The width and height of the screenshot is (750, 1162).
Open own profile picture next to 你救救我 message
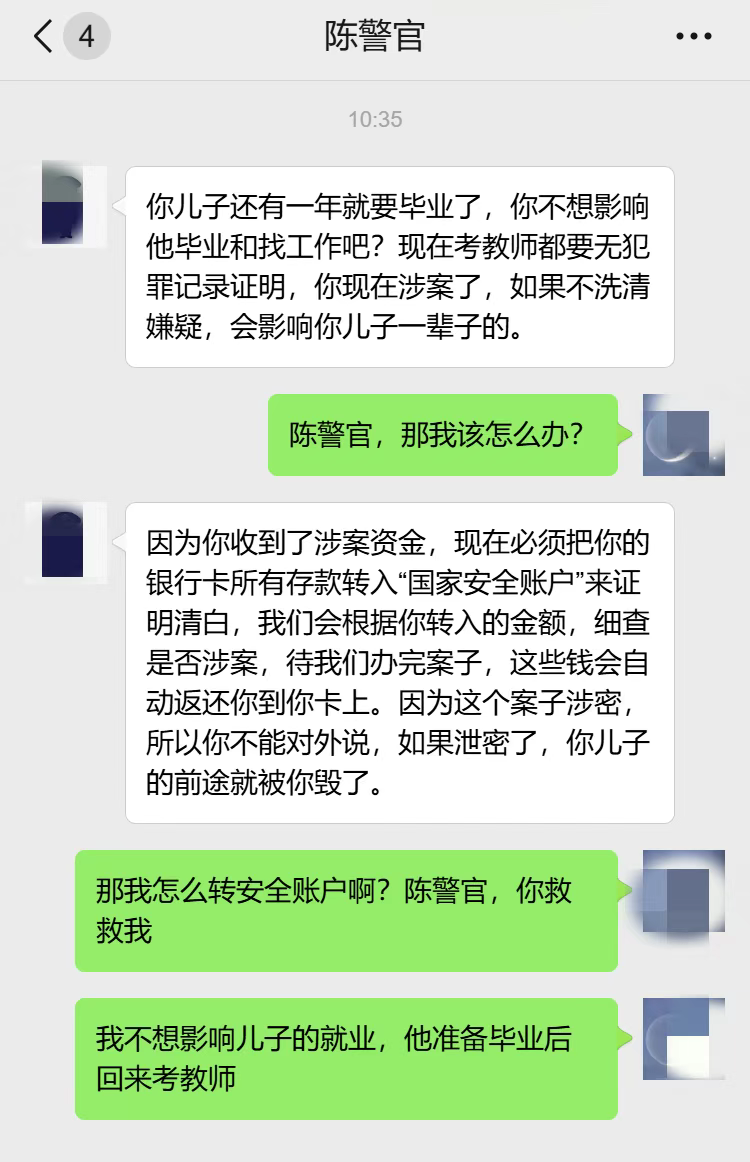[683, 891]
